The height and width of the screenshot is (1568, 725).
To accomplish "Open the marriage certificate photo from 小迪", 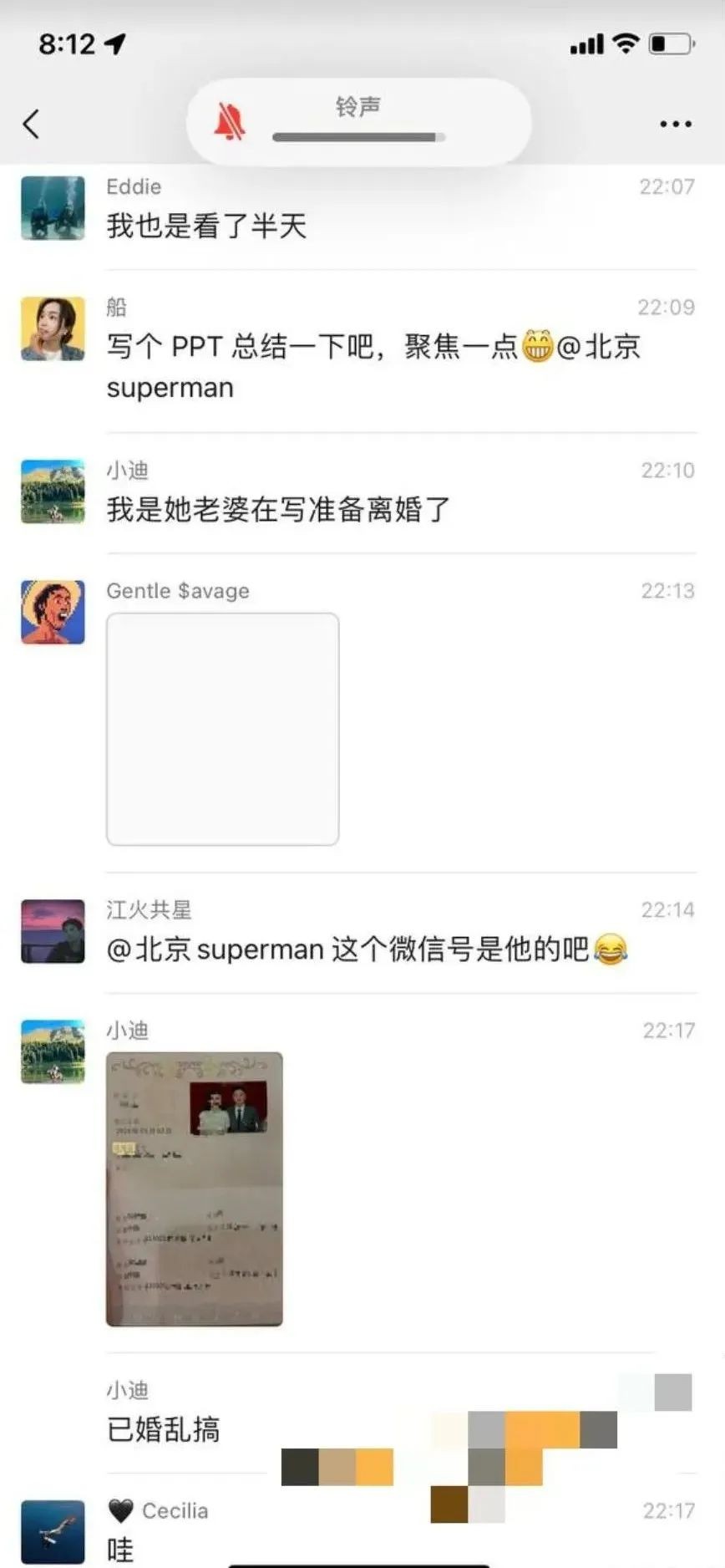I will coord(194,1189).
